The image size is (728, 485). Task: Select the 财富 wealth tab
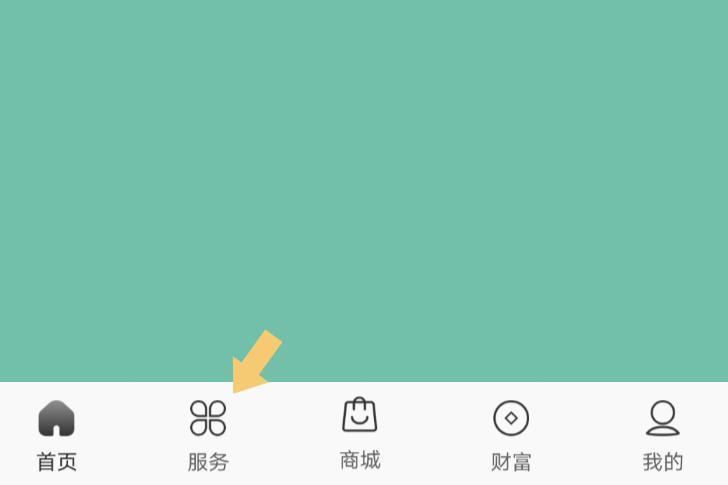pyautogui.click(x=511, y=434)
